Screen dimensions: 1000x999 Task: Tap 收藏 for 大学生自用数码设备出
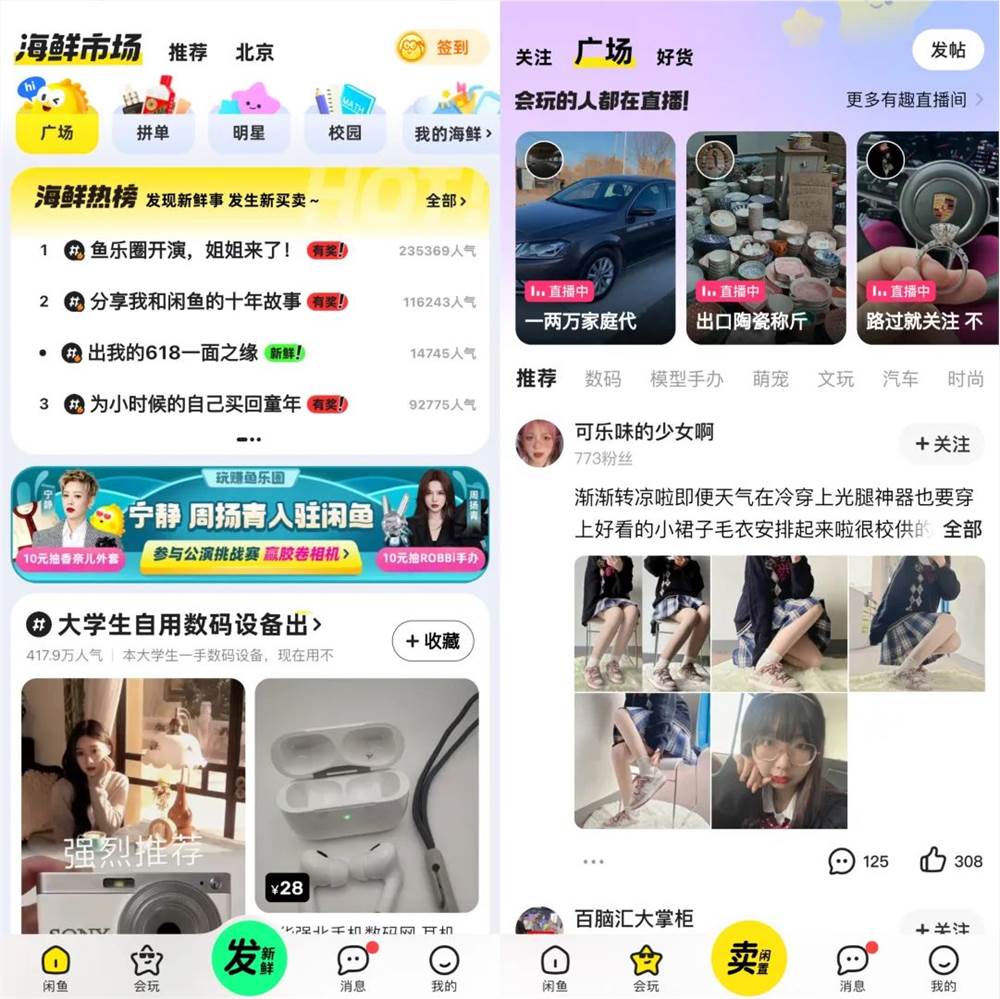point(433,641)
